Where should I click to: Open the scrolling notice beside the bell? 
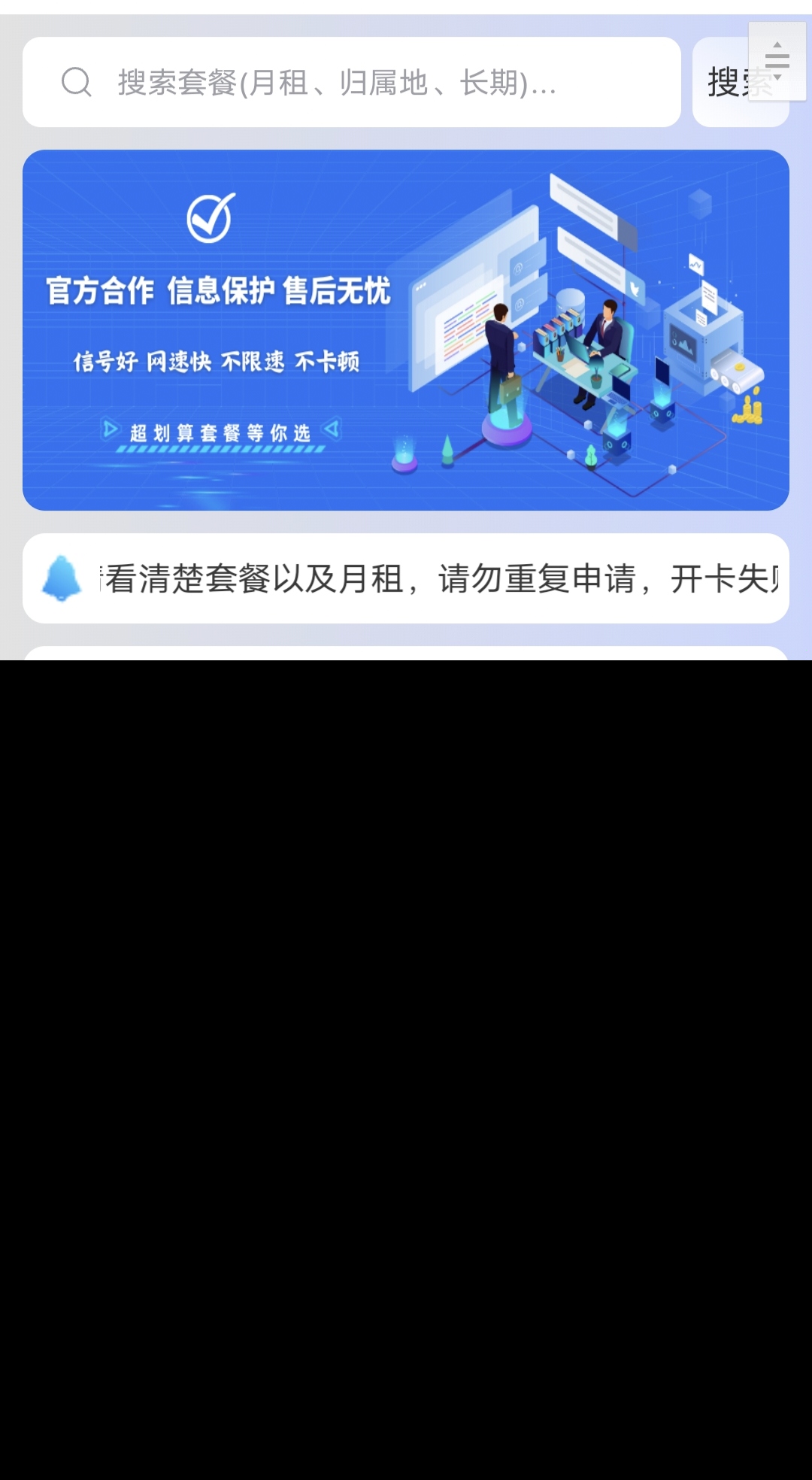coord(440,578)
